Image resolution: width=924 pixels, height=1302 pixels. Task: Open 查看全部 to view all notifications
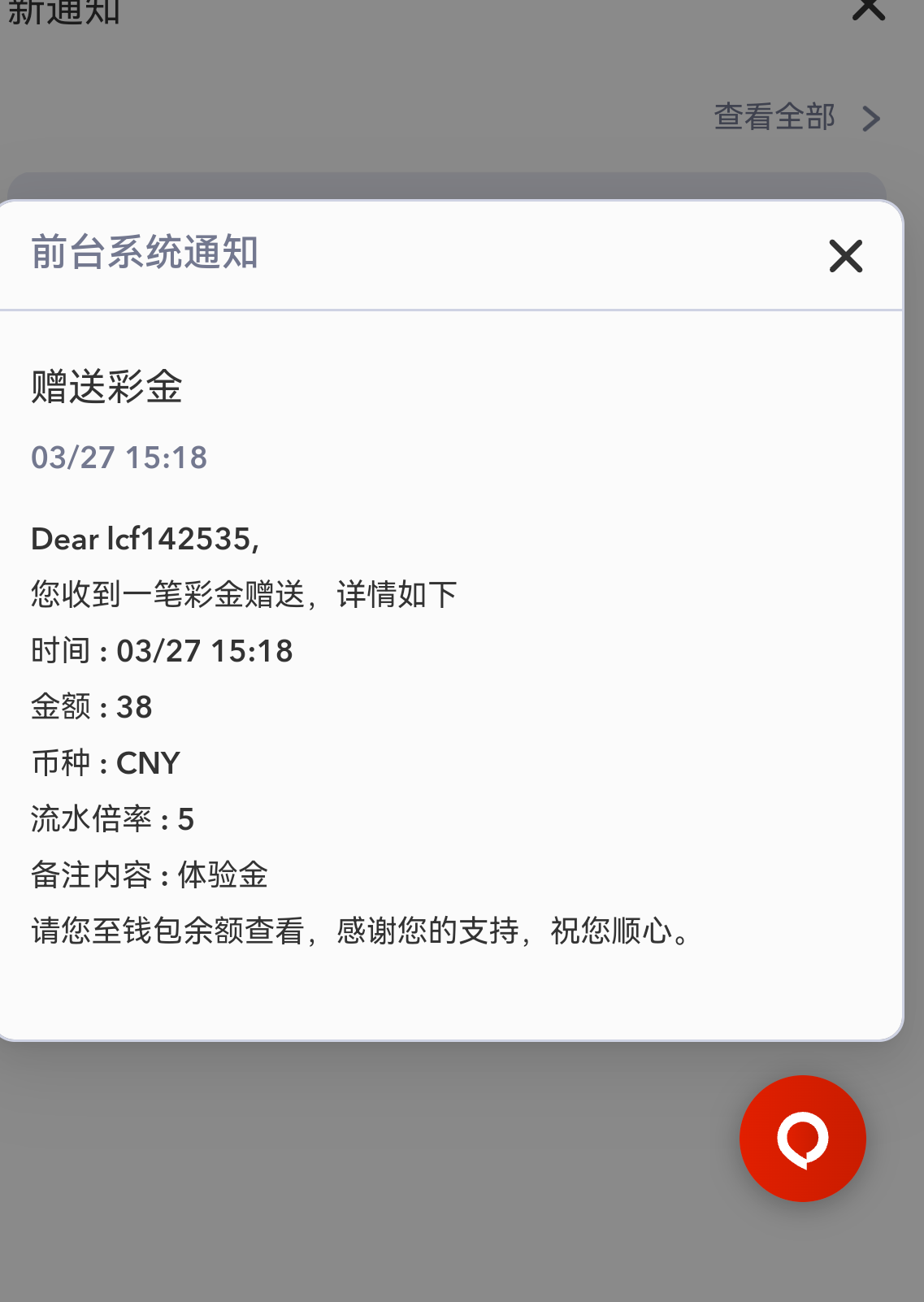(796, 118)
